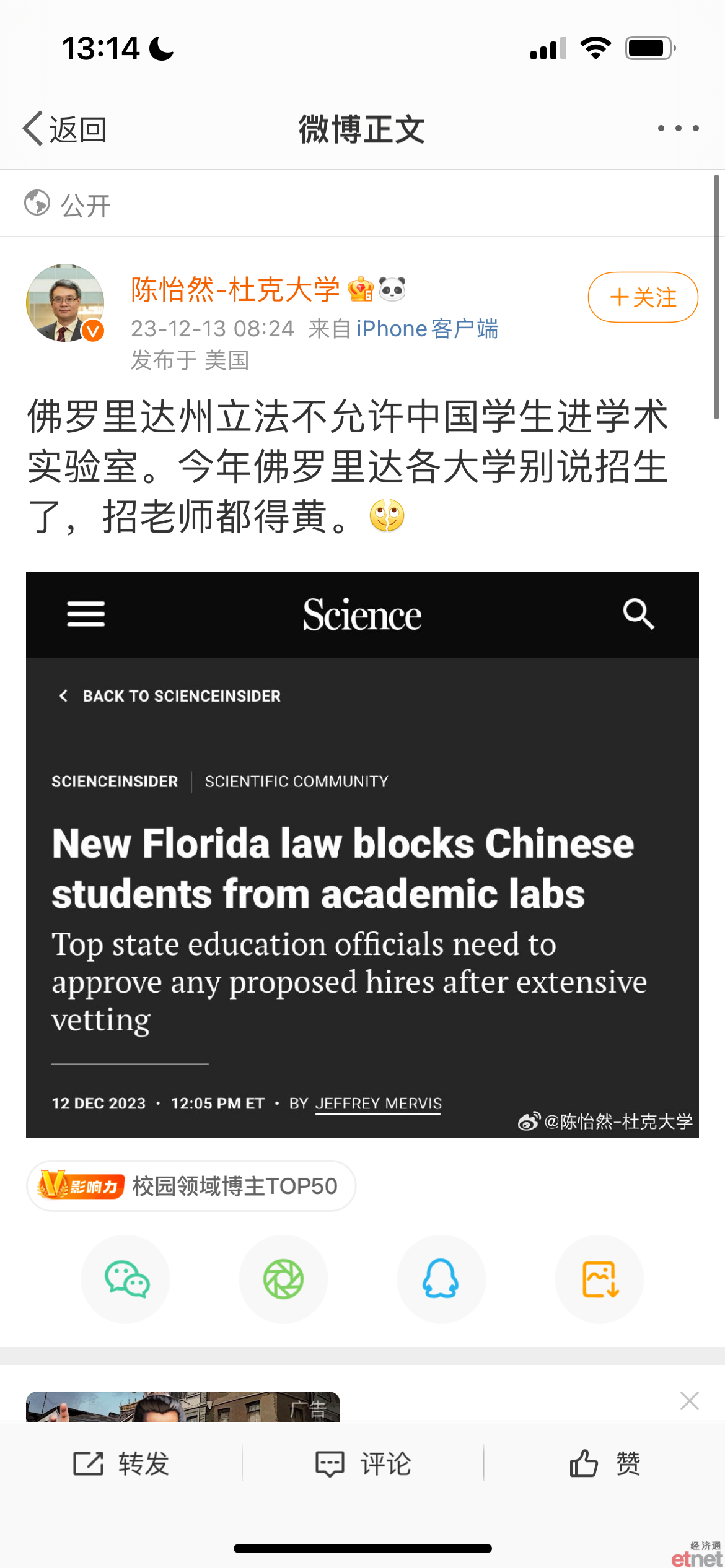Image resolution: width=725 pixels, height=1568 pixels.
Task: Share the post to QQ
Action: coord(441,1279)
